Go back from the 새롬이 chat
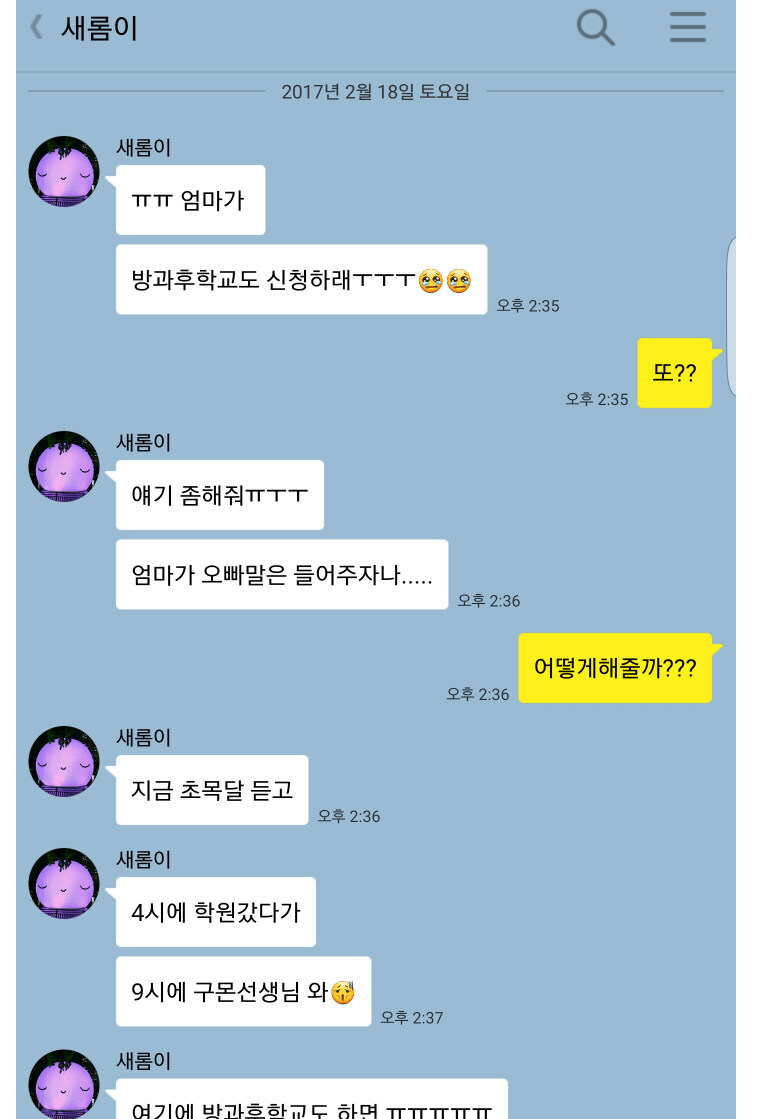Screen dimensions: 760x1119 pos(37,27)
